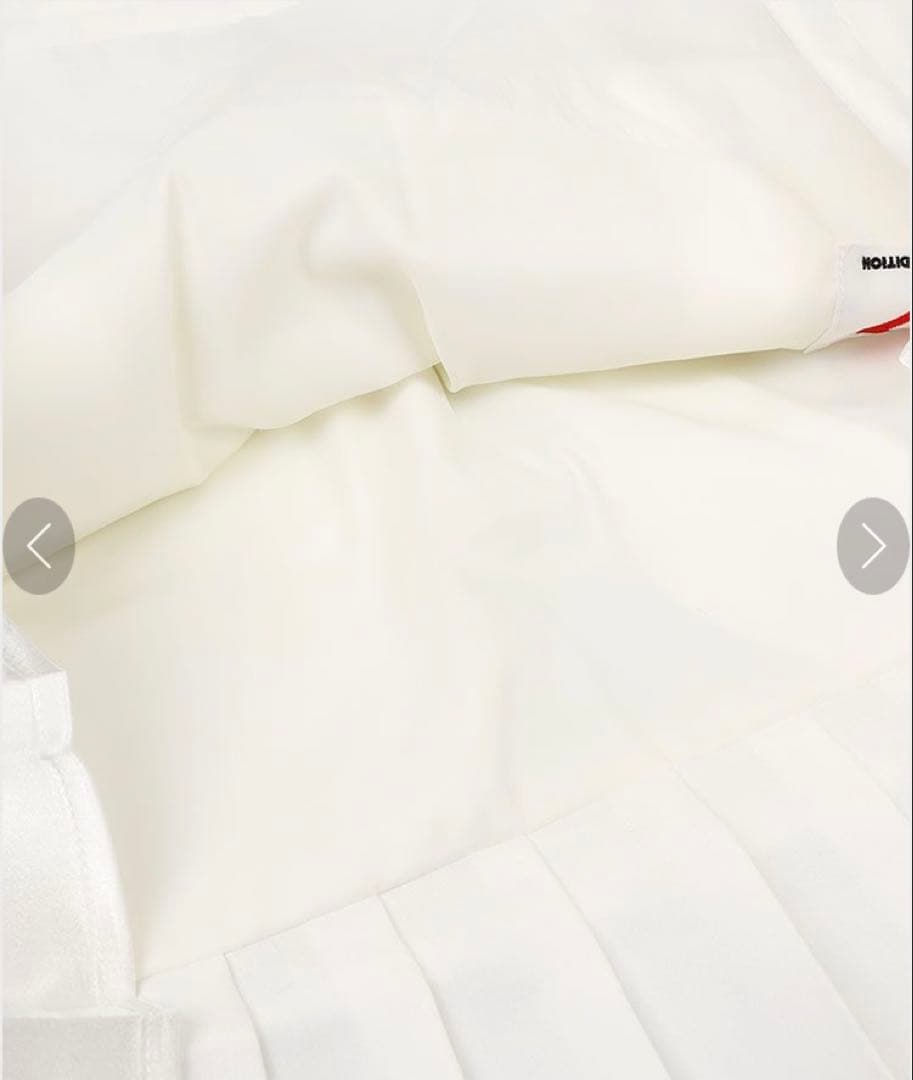
Task: Advance to the next product image
Action: point(872,546)
